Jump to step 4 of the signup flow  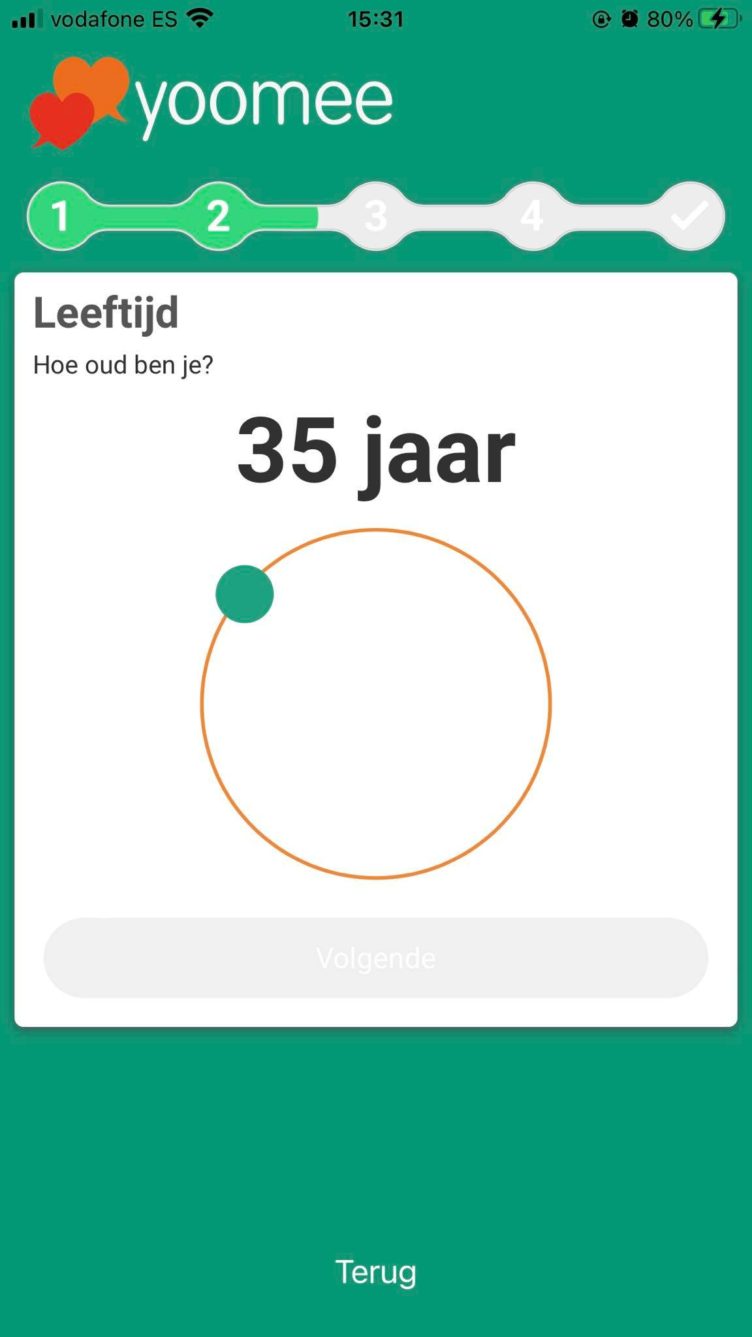(x=531, y=215)
